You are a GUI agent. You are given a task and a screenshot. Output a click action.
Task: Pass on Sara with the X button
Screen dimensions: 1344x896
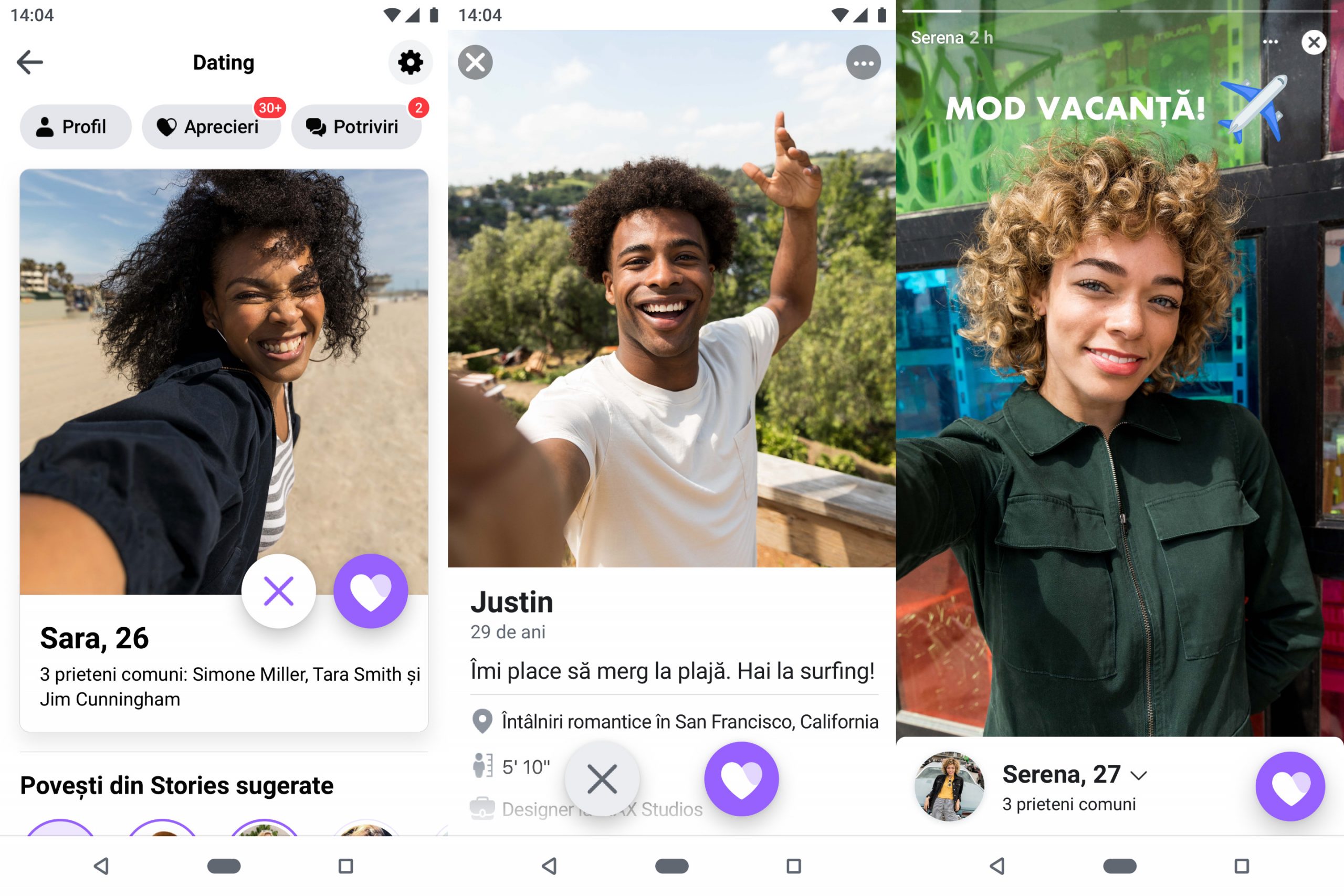click(278, 591)
